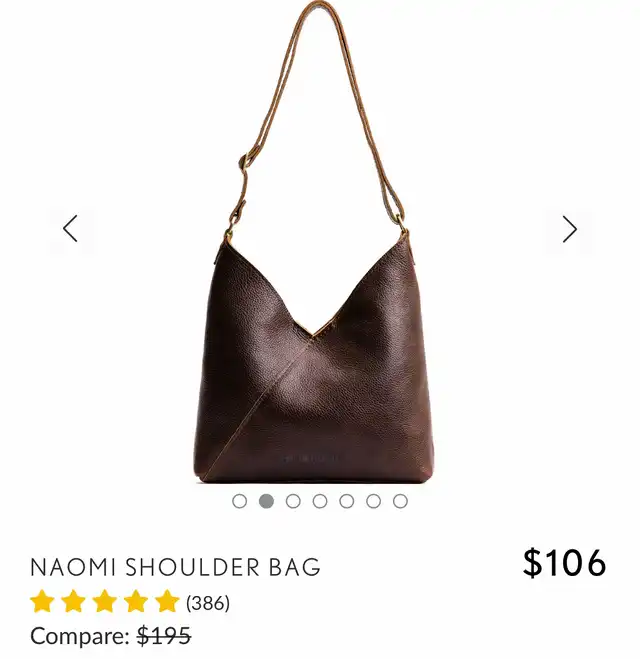The image size is (640, 659).
Task: Select the last carousel dot
Action: tap(400, 501)
